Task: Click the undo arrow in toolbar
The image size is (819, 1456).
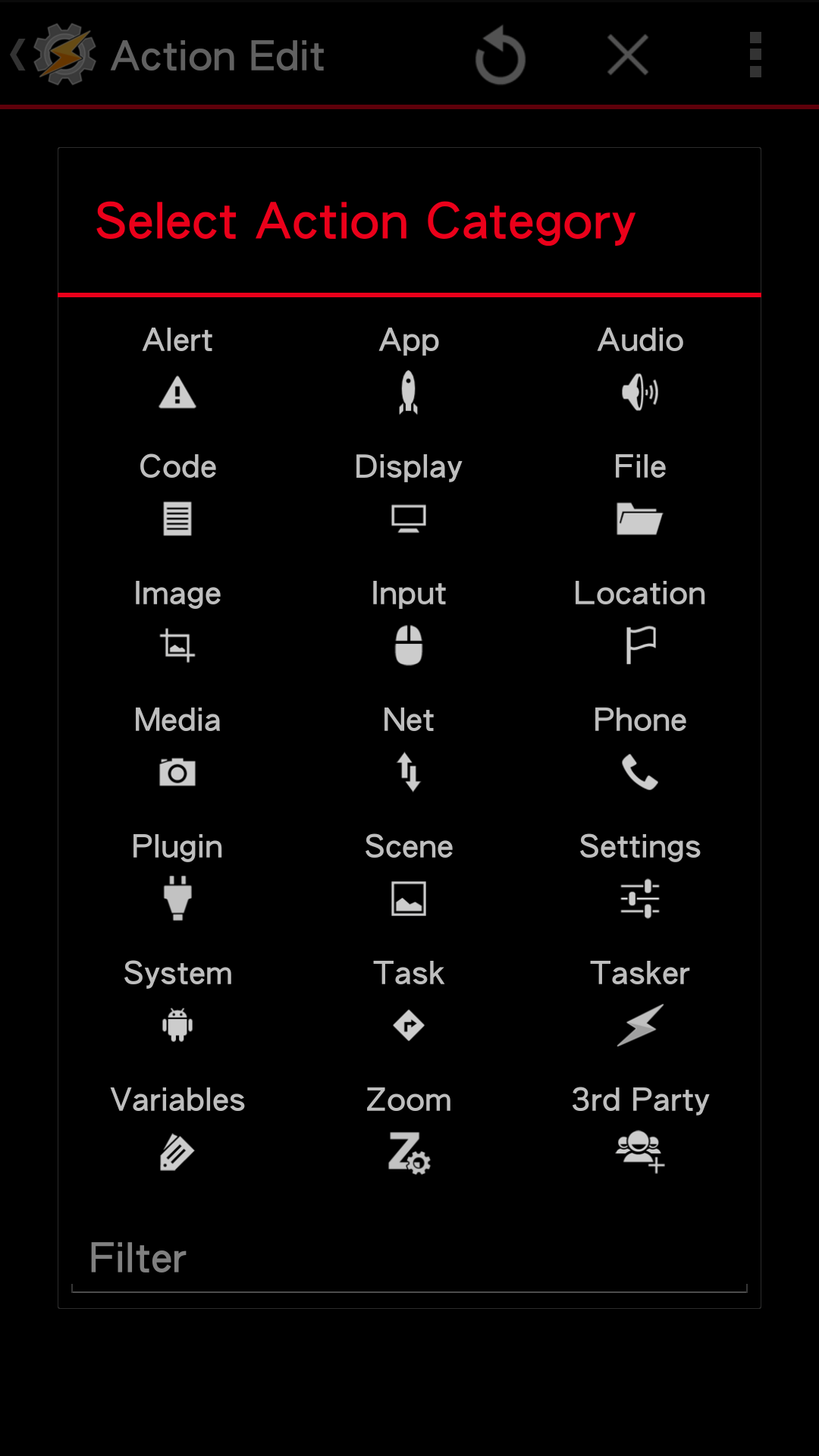Action: [499, 55]
